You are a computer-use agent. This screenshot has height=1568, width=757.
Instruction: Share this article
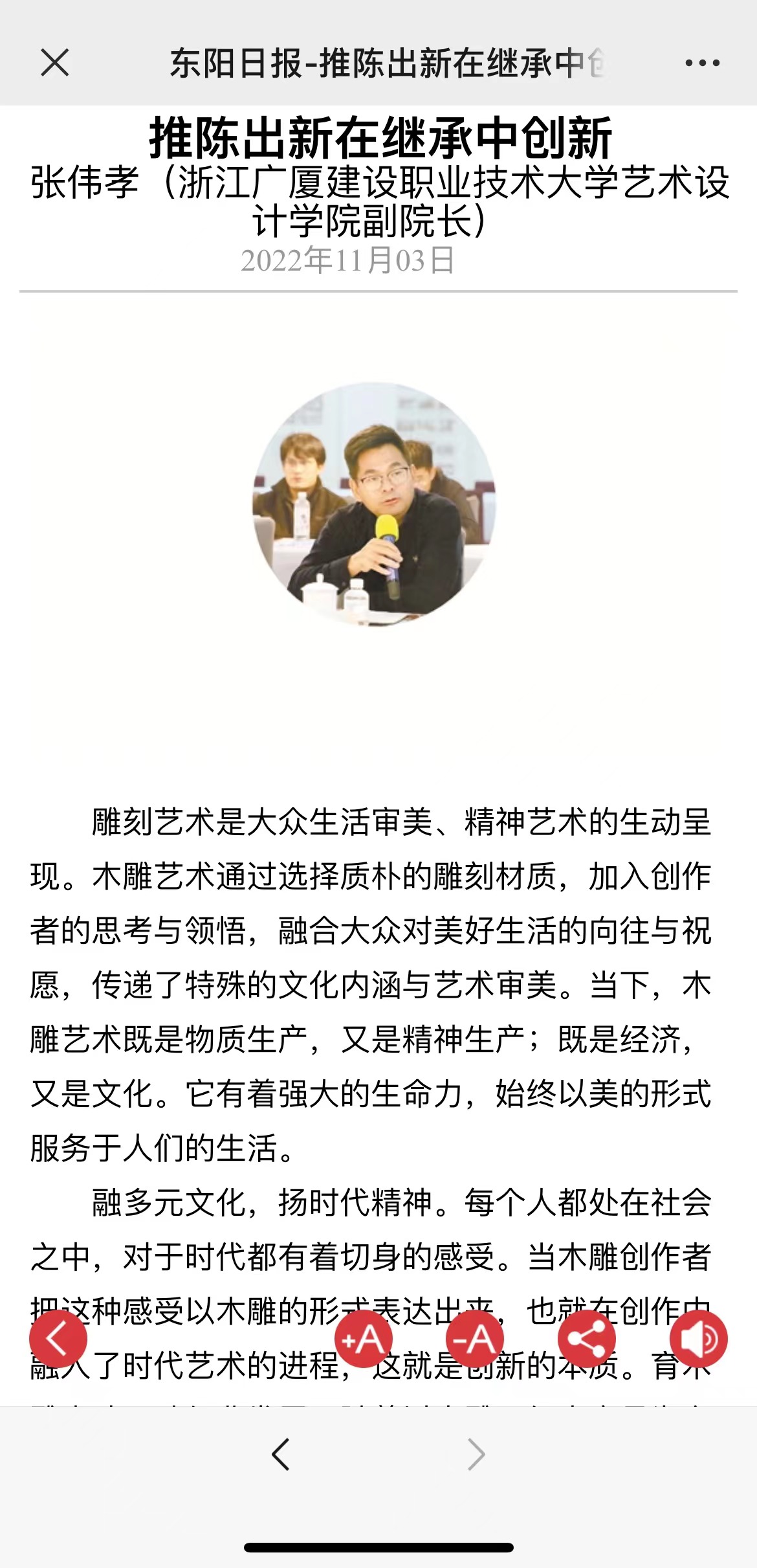(587, 1338)
